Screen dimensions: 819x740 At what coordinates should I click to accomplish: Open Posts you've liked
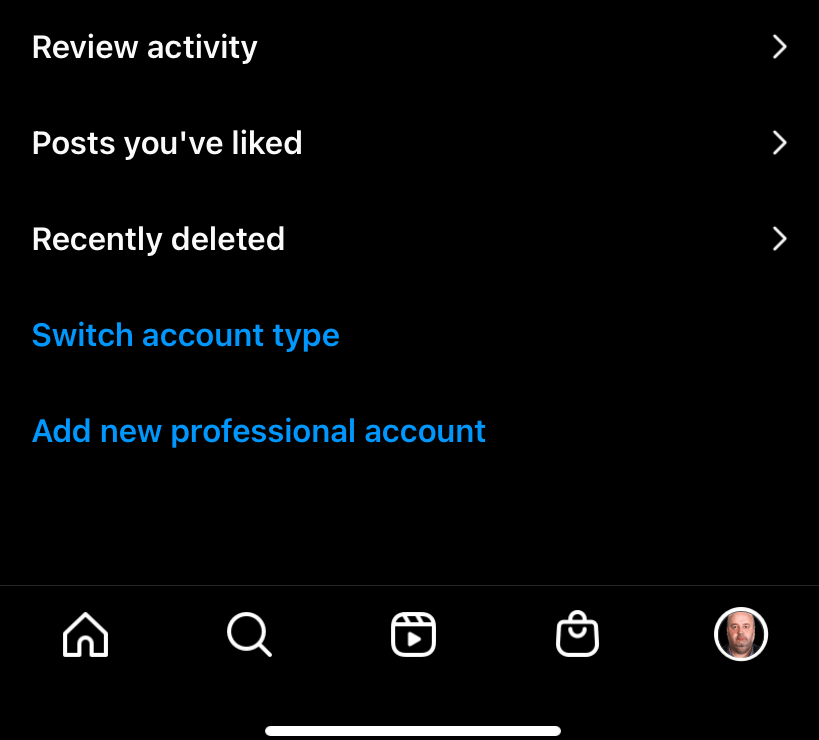167,143
